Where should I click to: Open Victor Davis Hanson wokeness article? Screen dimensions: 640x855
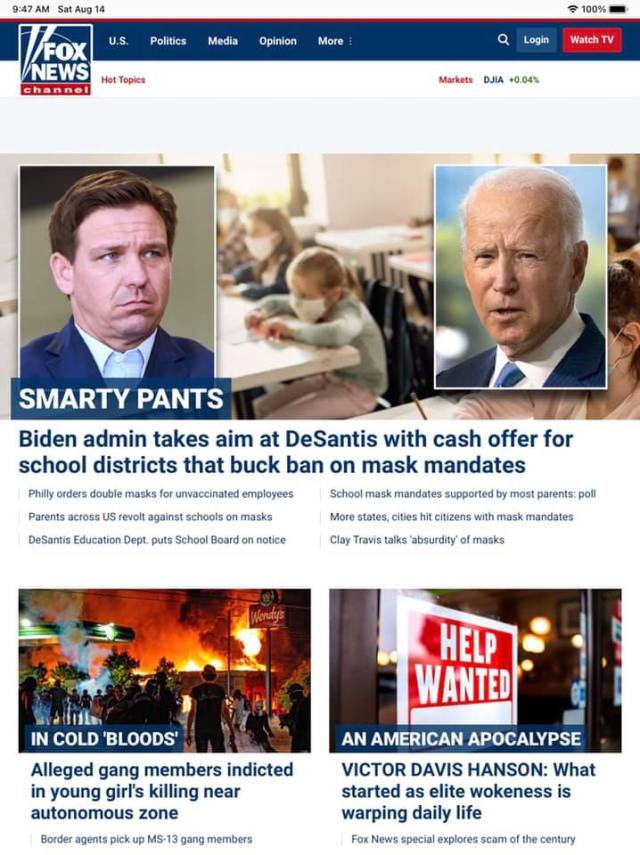pyautogui.click(x=468, y=790)
